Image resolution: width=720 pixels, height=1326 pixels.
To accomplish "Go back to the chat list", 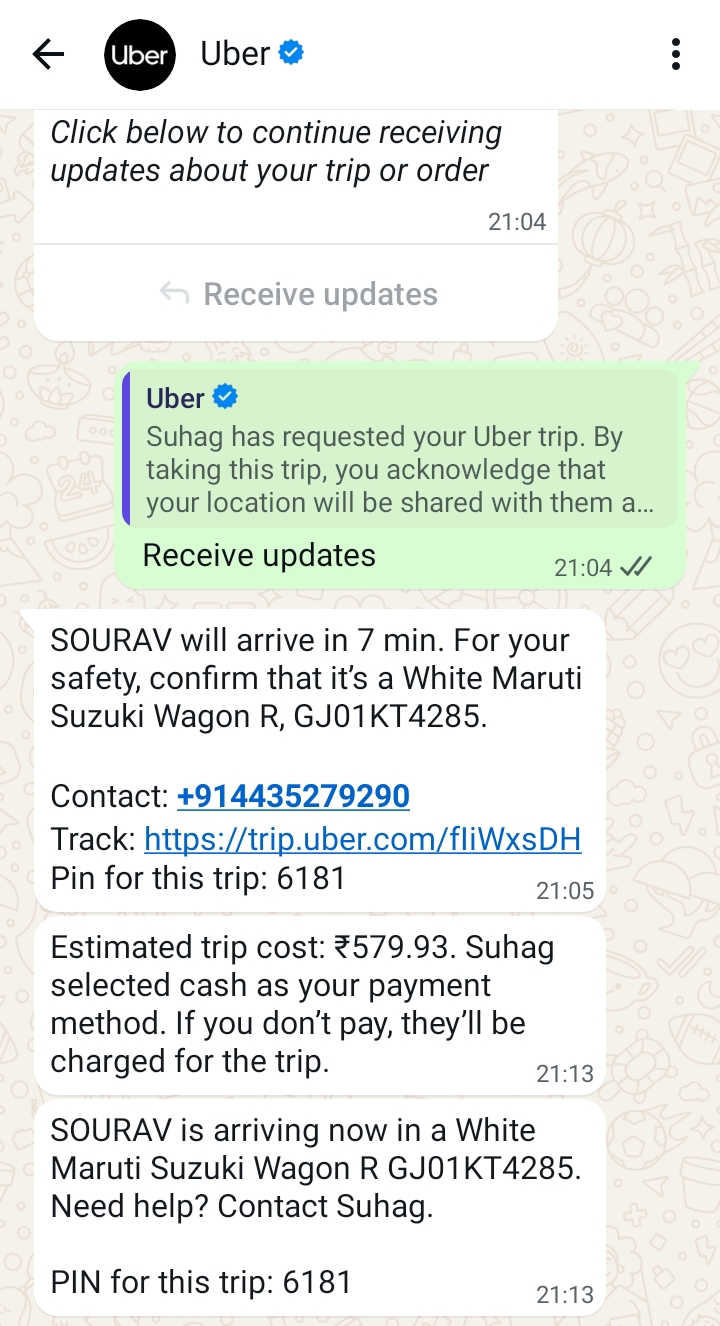I will tap(47, 54).
